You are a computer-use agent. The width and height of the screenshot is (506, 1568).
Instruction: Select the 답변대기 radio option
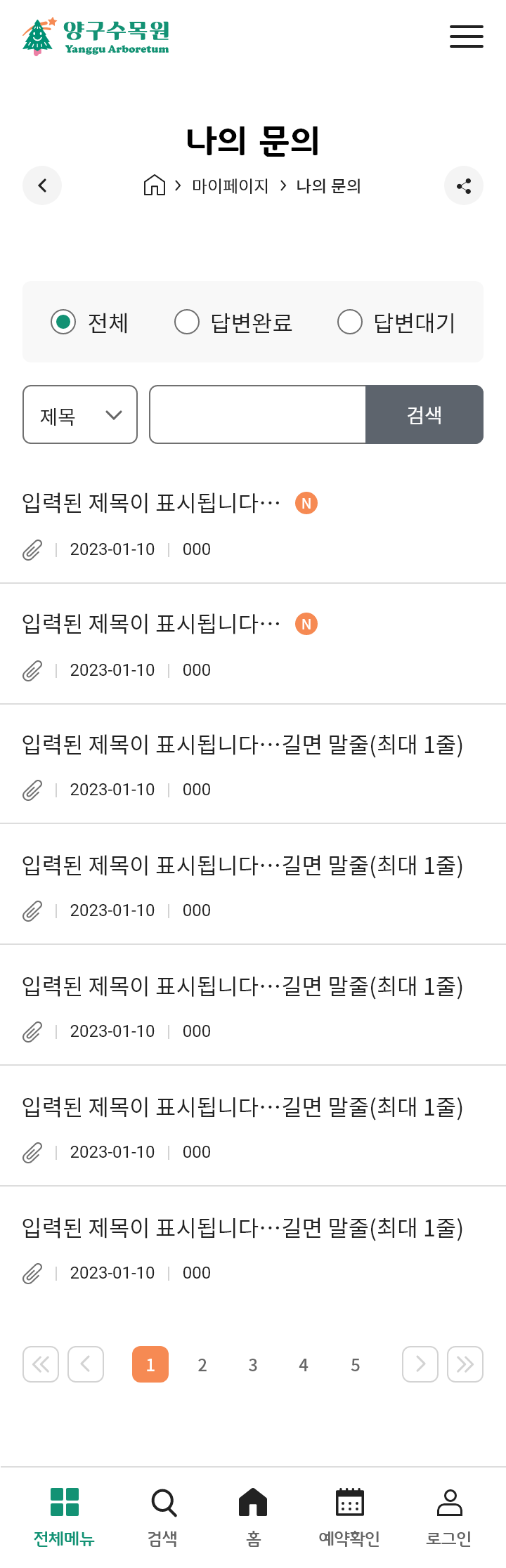(396, 322)
